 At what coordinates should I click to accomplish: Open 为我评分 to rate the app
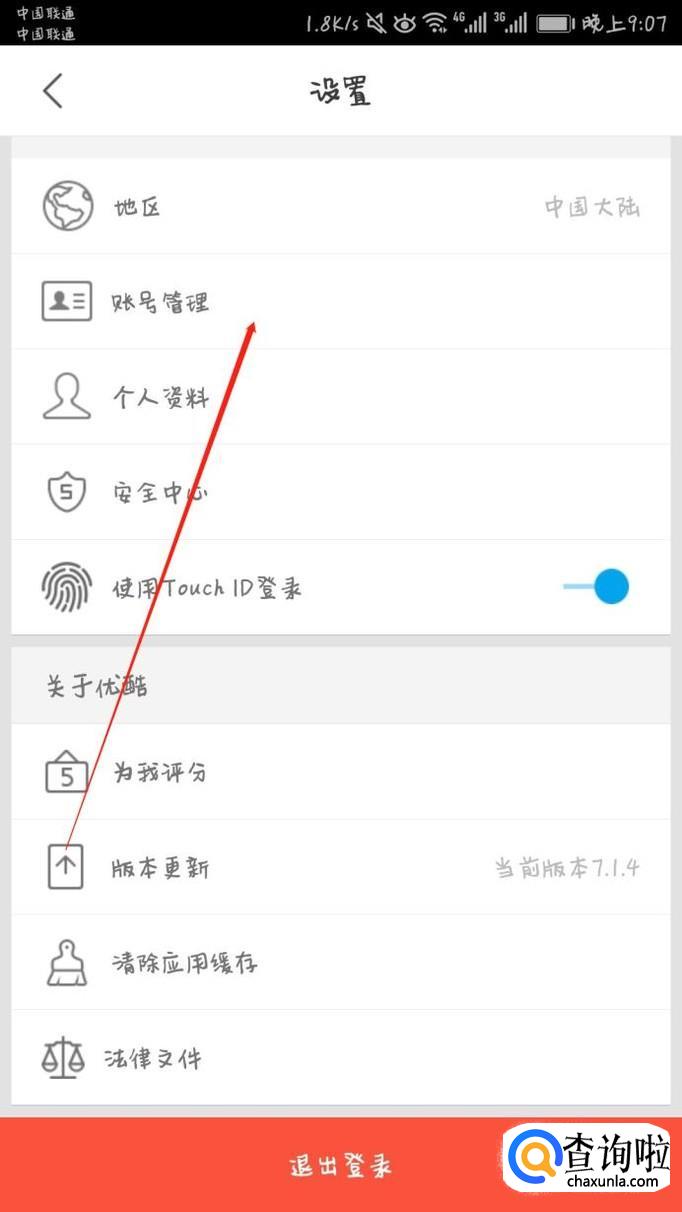[340, 772]
